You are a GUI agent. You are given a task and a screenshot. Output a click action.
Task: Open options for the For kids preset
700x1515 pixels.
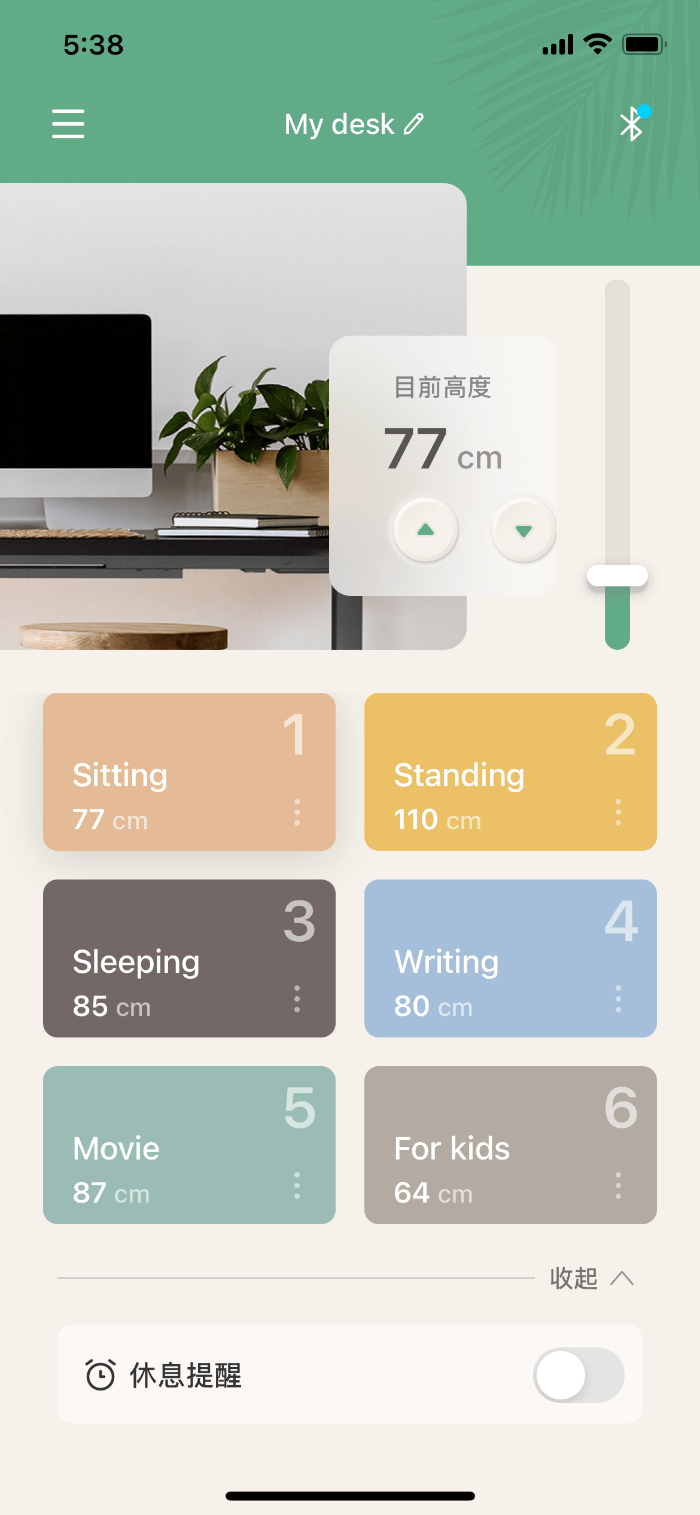point(618,1185)
